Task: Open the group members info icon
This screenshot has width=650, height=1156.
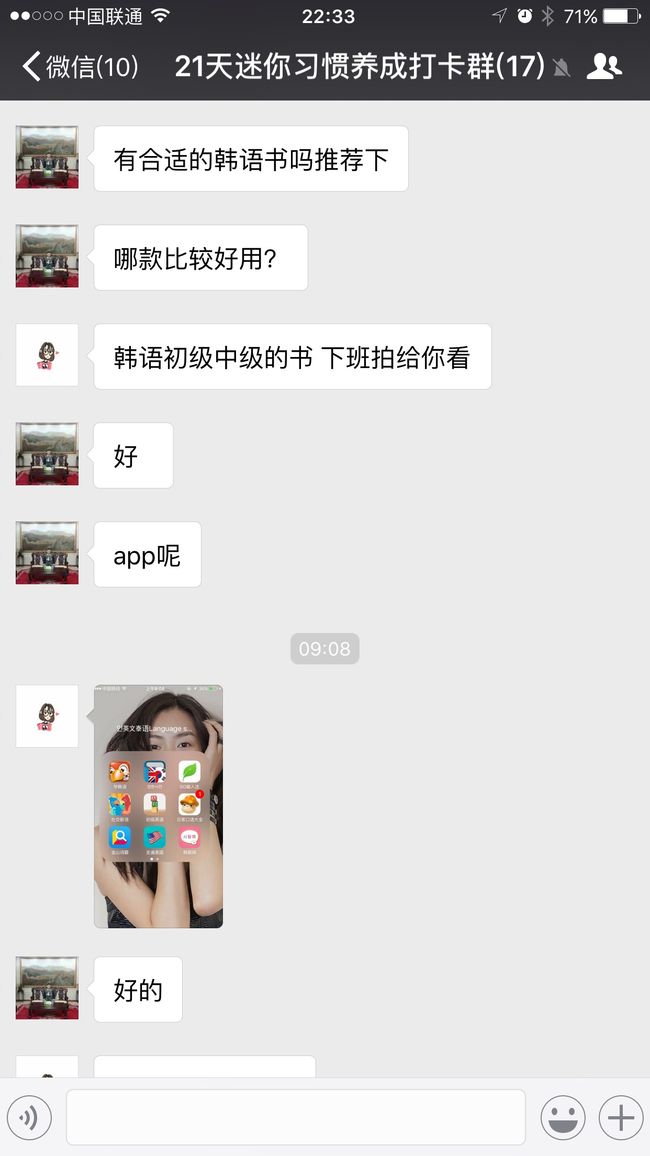Action: tap(604, 67)
